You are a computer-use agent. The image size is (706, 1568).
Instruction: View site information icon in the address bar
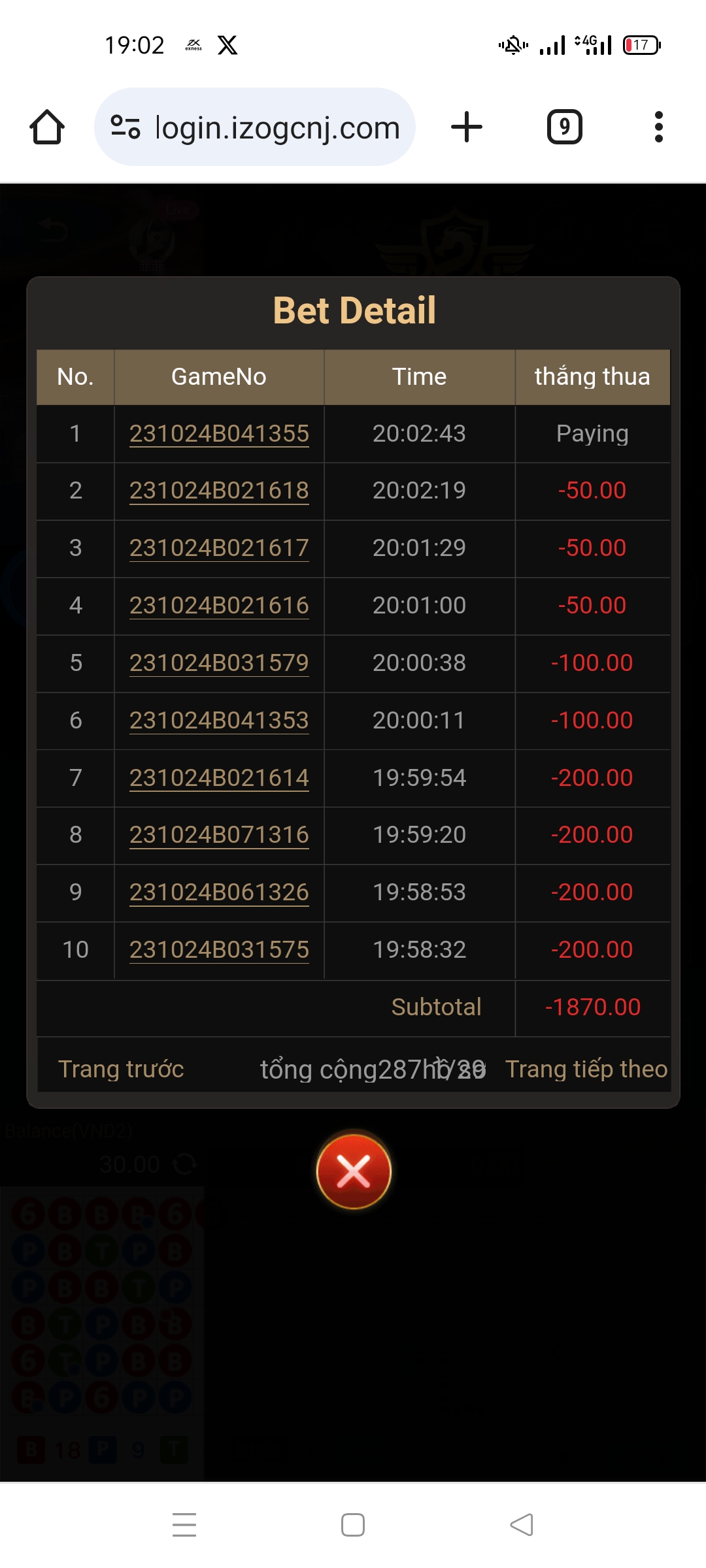click(126, 127)
